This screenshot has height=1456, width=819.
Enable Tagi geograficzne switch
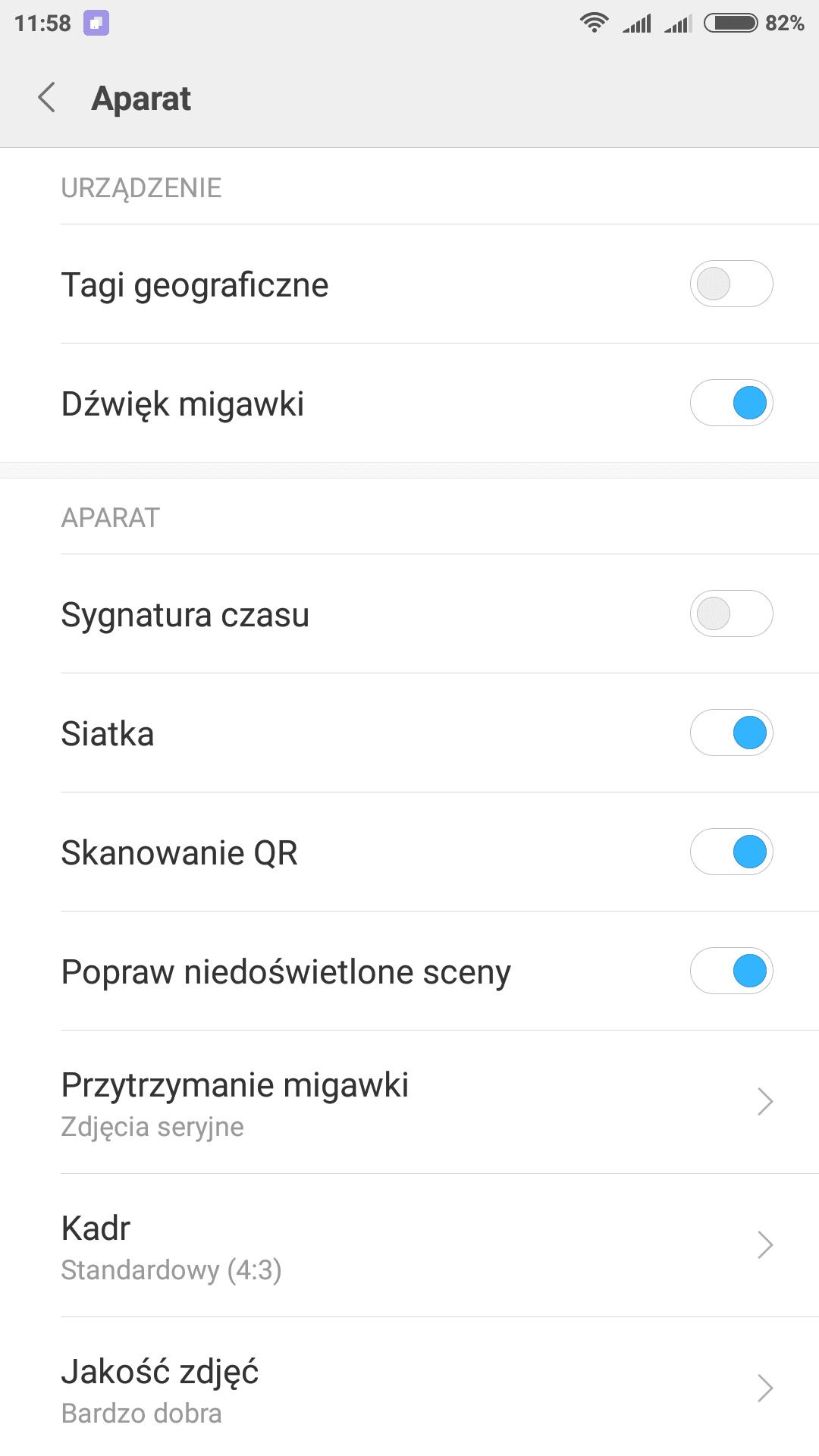click(x=731, y=284)
